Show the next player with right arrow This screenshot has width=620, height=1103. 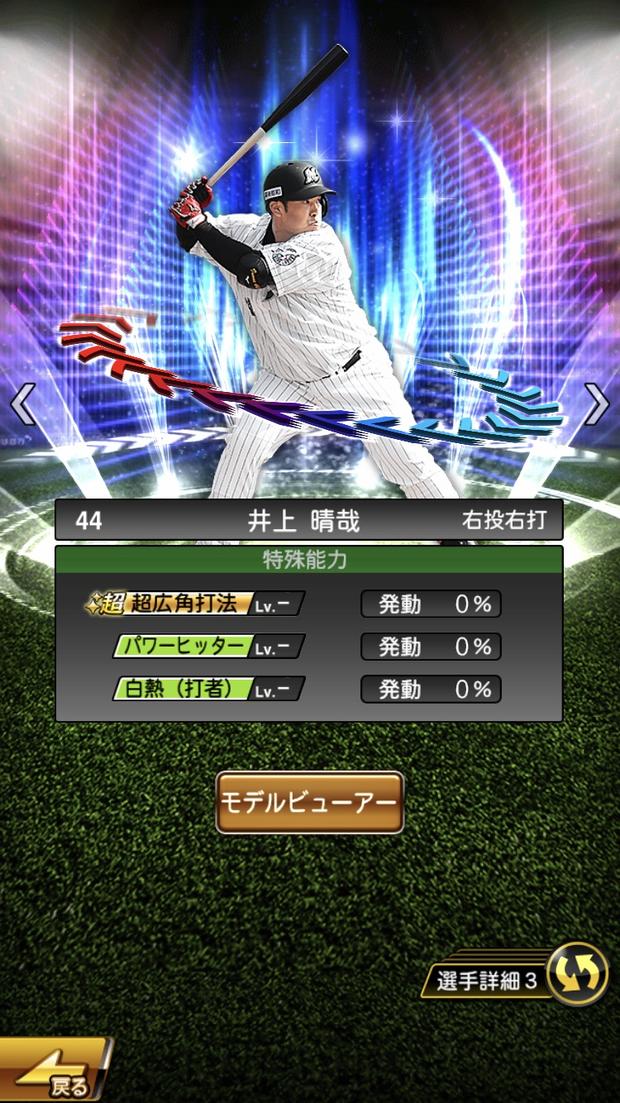coord(596,403)
